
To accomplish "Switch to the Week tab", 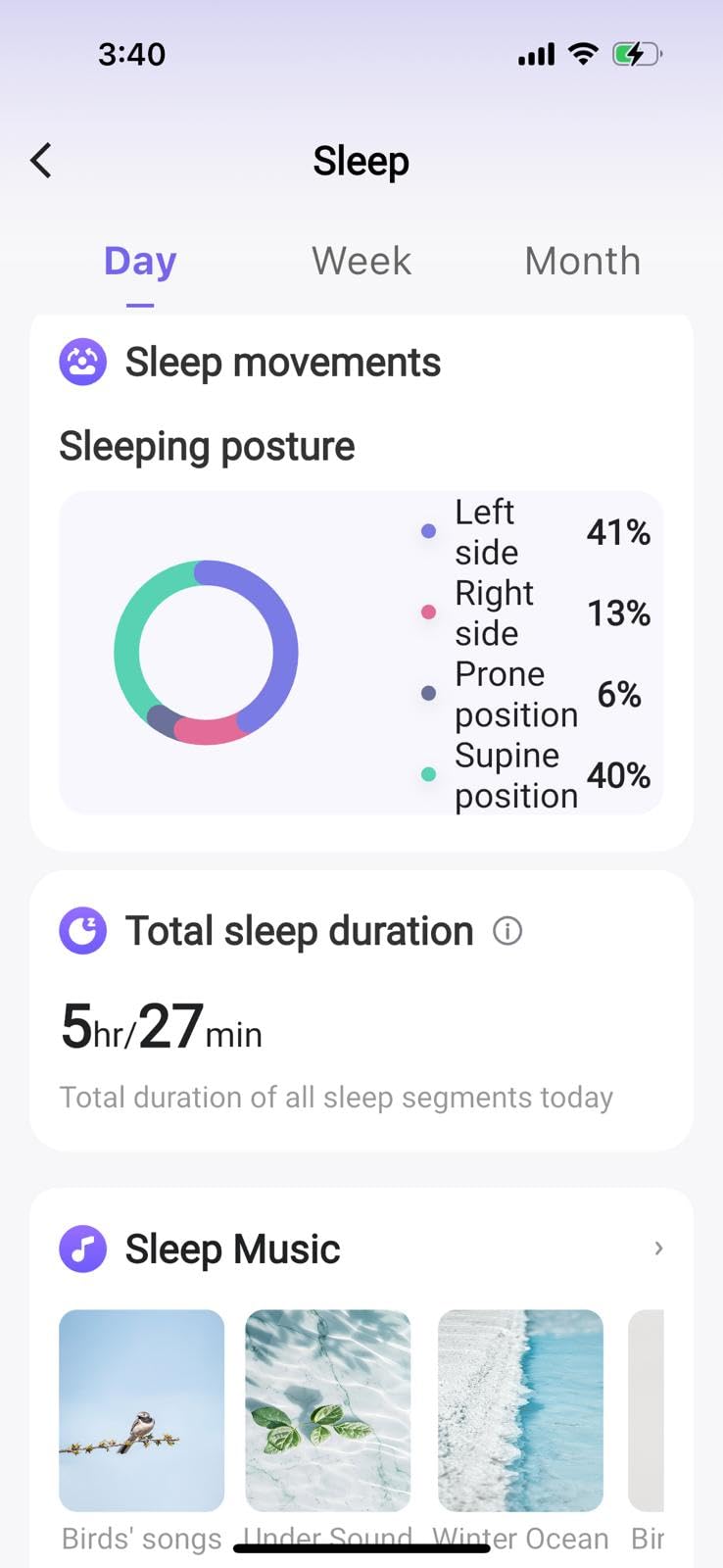I will [361, 260].
